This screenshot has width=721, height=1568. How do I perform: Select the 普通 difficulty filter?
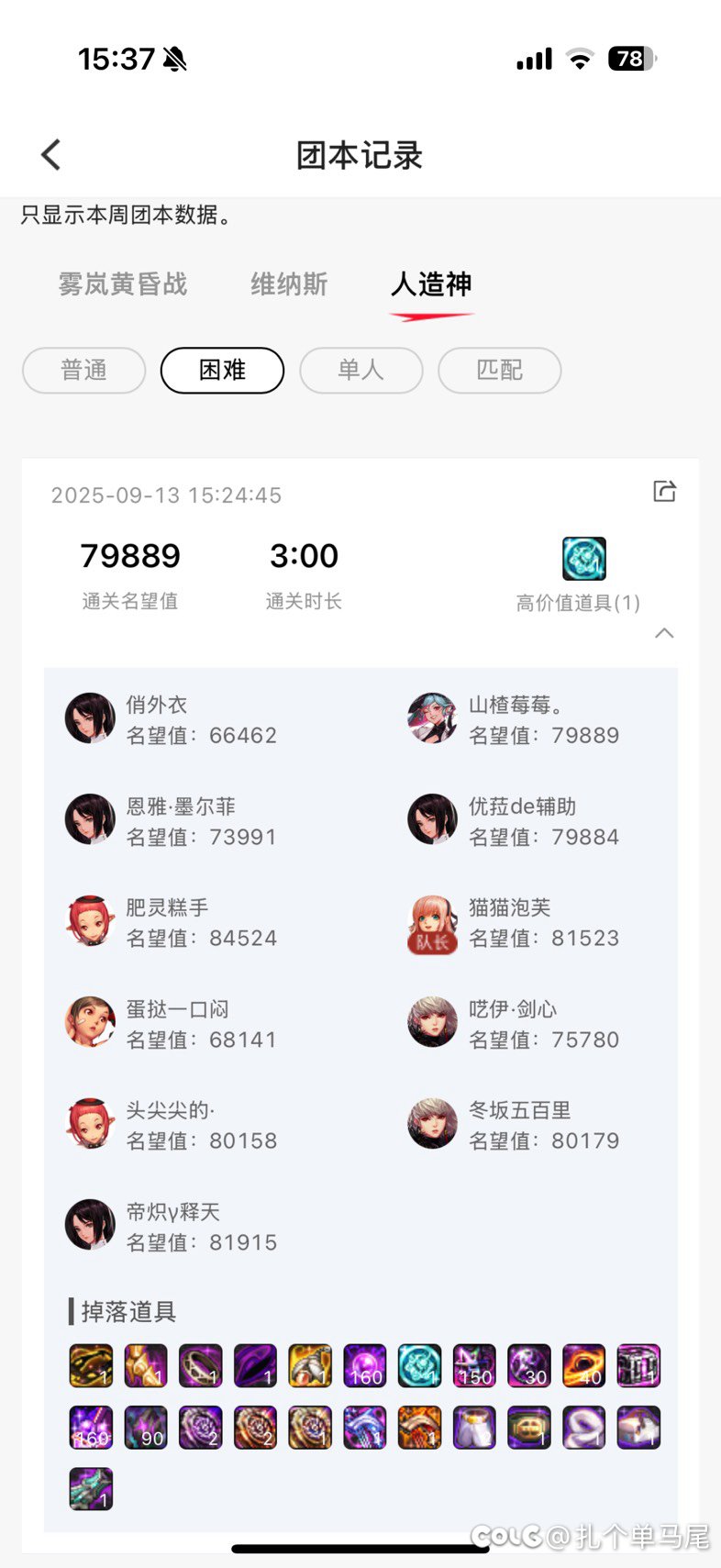click(83, 371)
